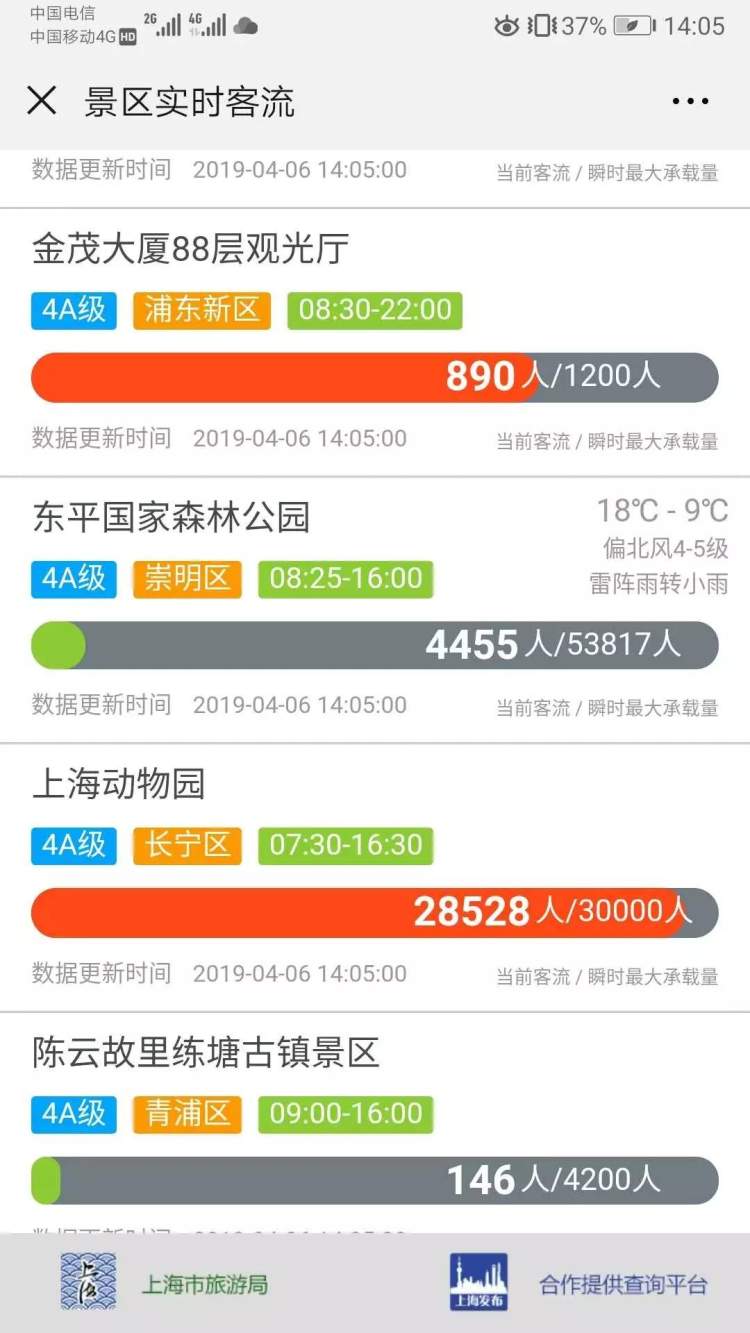Close the 景区实时客流 page
750x1333 pixels.
coord(41,101)
